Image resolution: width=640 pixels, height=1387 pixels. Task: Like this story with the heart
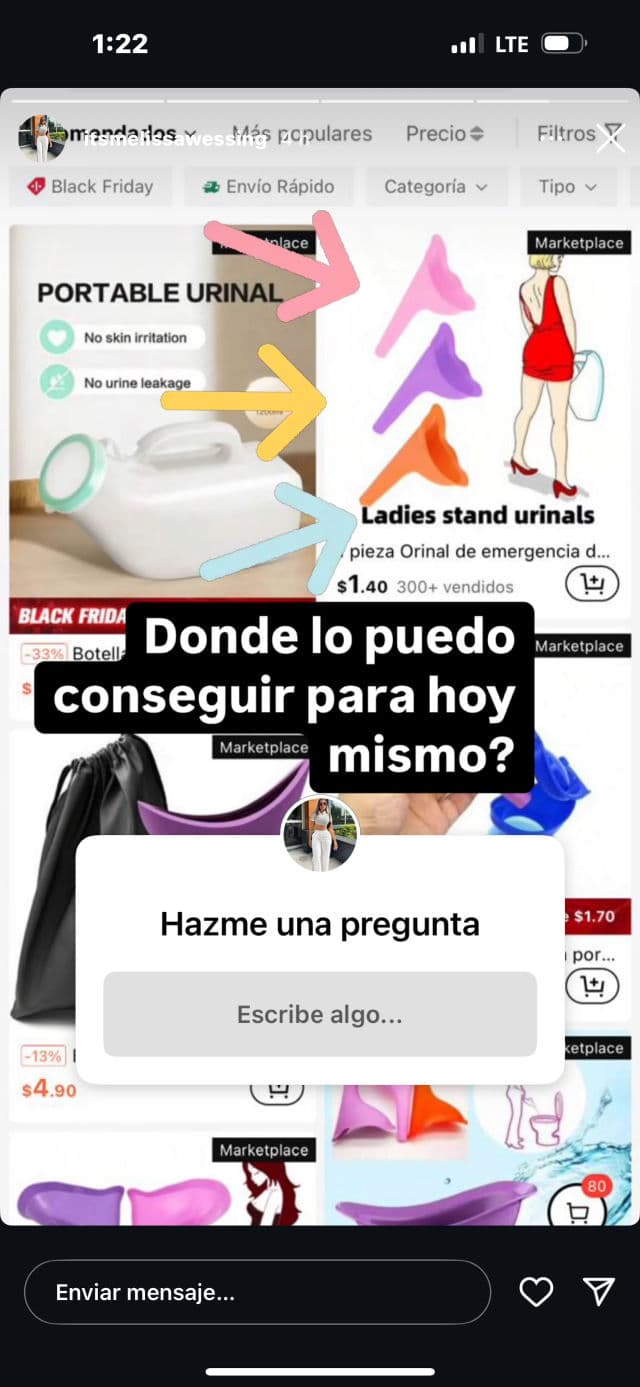pos(536,1292)
